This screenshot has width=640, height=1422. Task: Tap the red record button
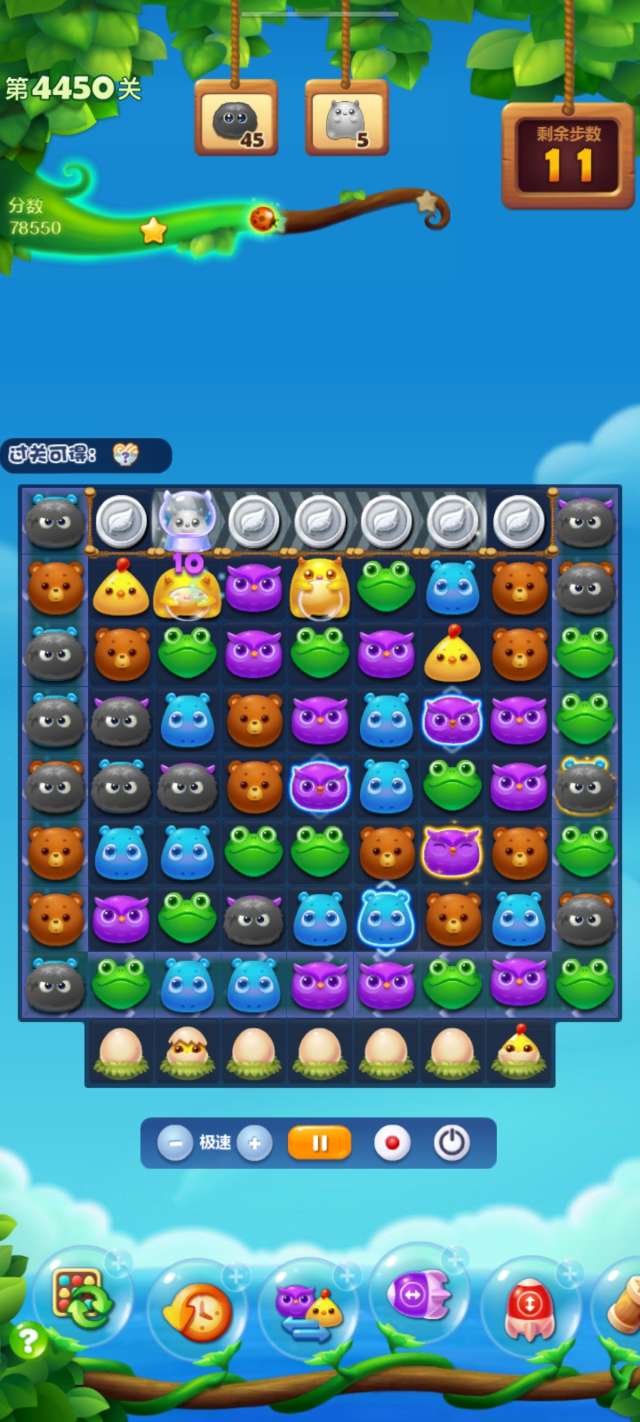click(392, 1142)
